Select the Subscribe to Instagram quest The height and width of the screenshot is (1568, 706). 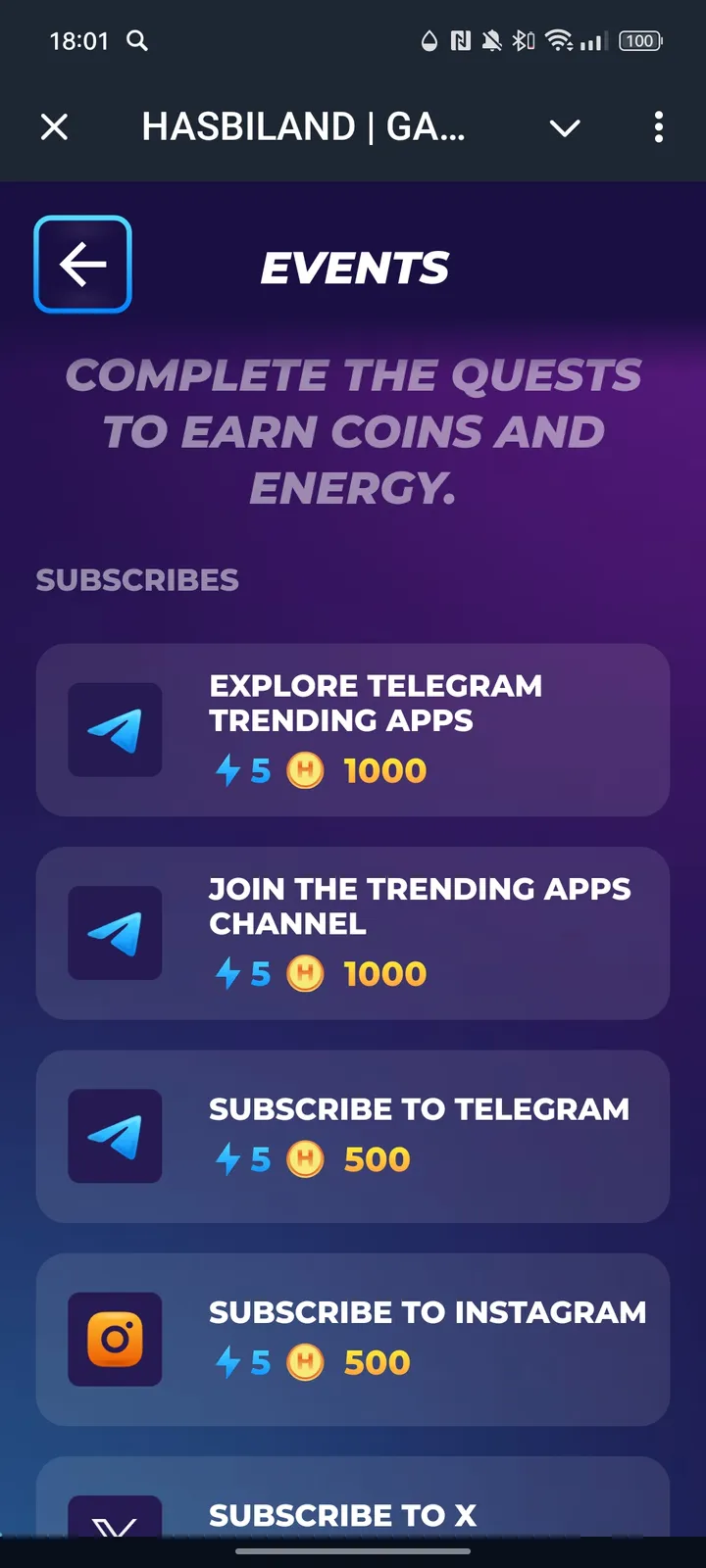[353, 1339]
